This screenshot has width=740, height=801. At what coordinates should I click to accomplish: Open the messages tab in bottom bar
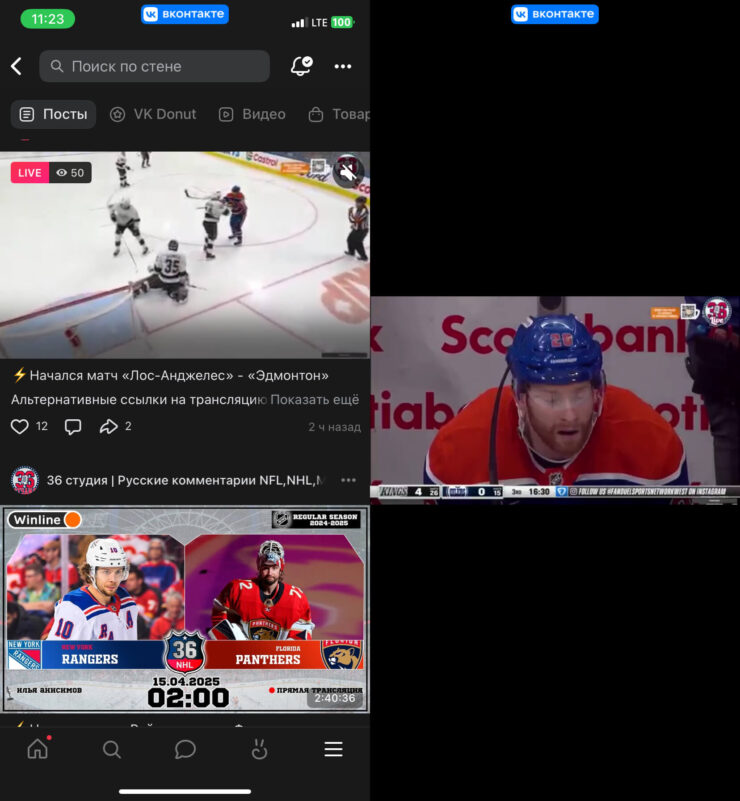click(185, 749)
